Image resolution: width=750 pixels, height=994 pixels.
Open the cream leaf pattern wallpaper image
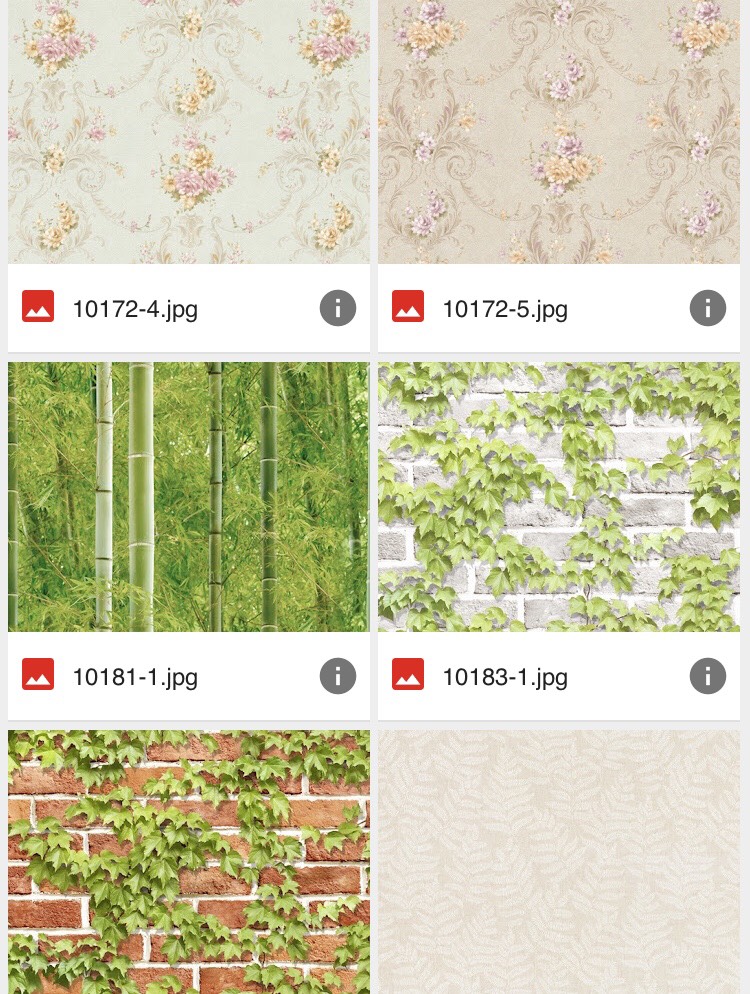pos(559,862)
